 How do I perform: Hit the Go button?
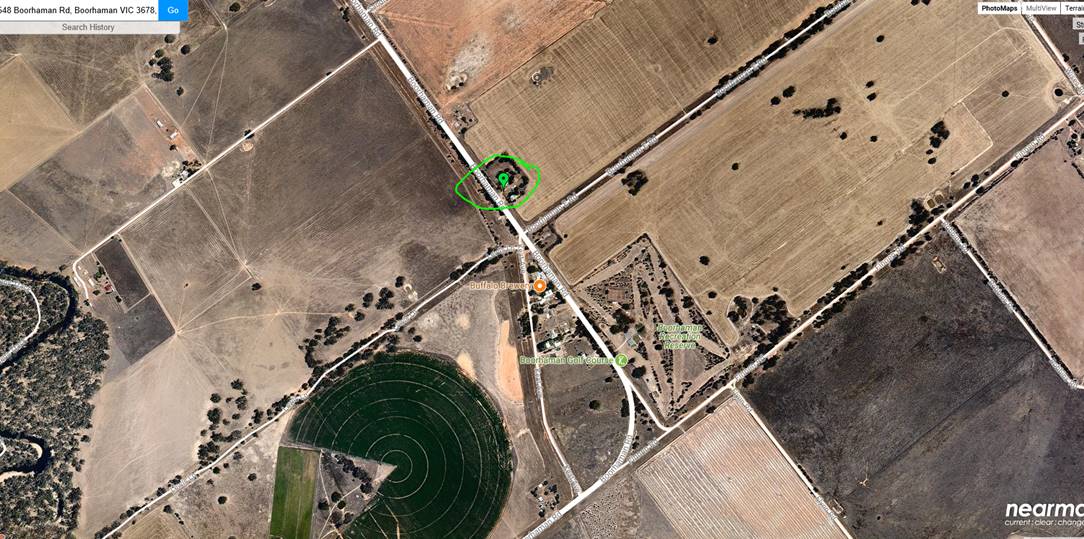[x=173, y=10]
